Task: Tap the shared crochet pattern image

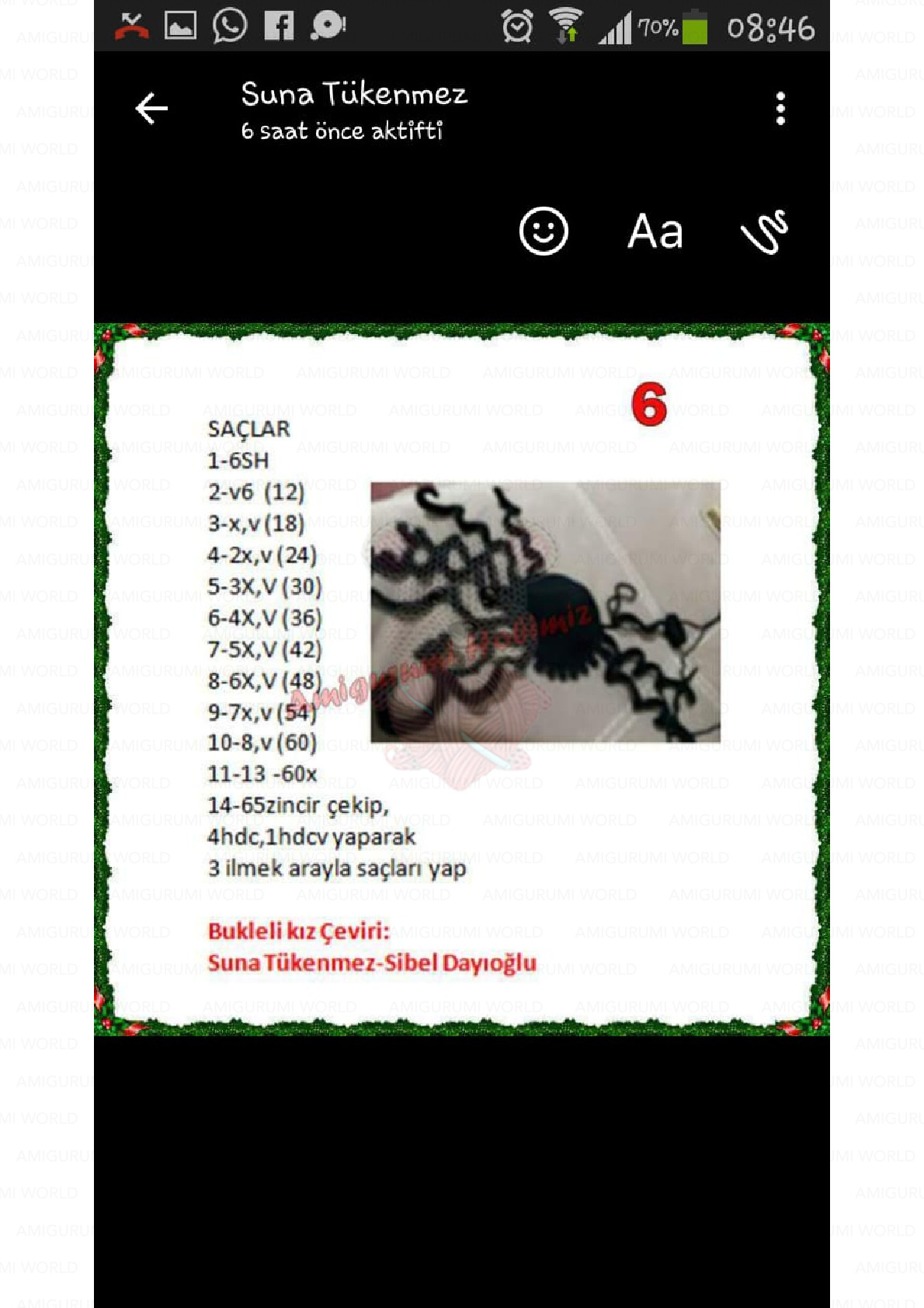Action: 462,680
